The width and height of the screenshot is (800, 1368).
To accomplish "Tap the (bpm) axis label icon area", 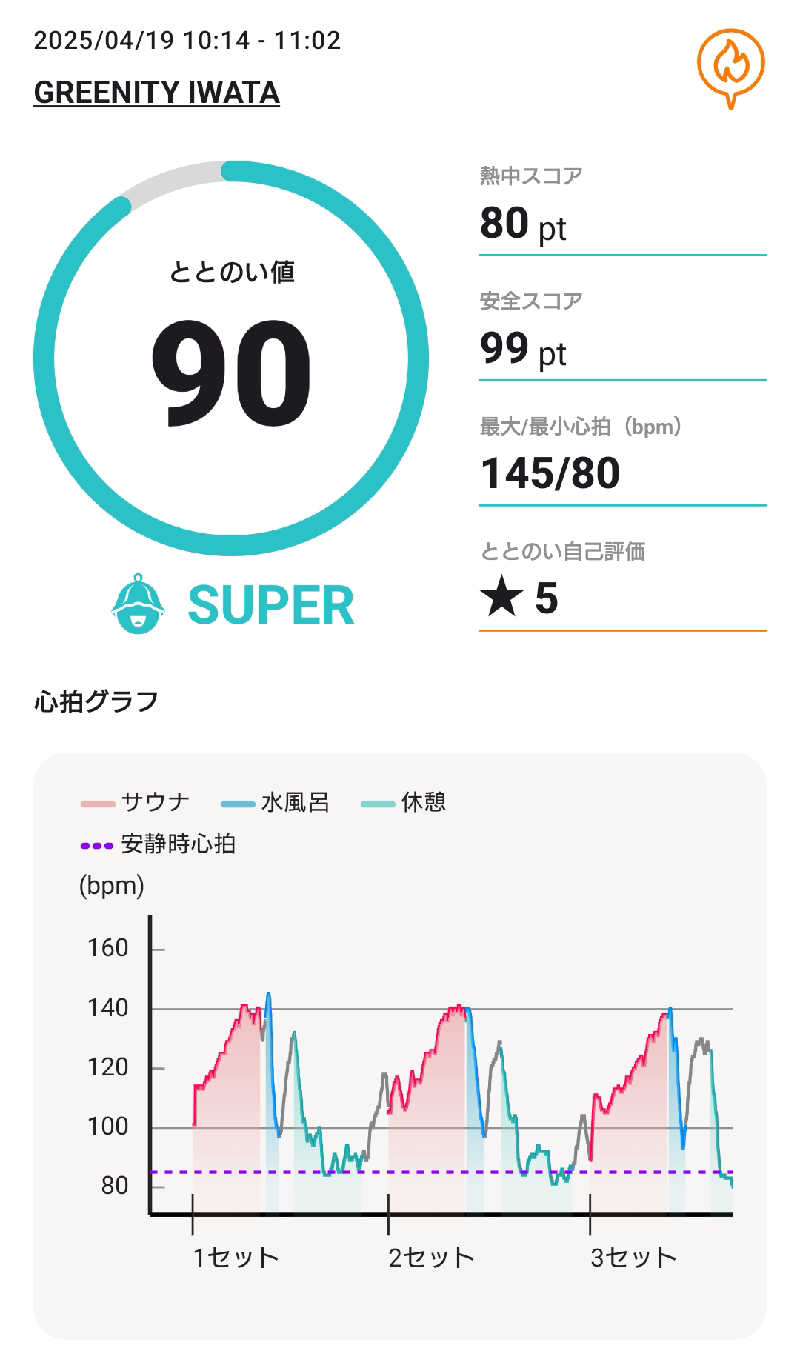I will pyautogui.click(x=113, y=886).
